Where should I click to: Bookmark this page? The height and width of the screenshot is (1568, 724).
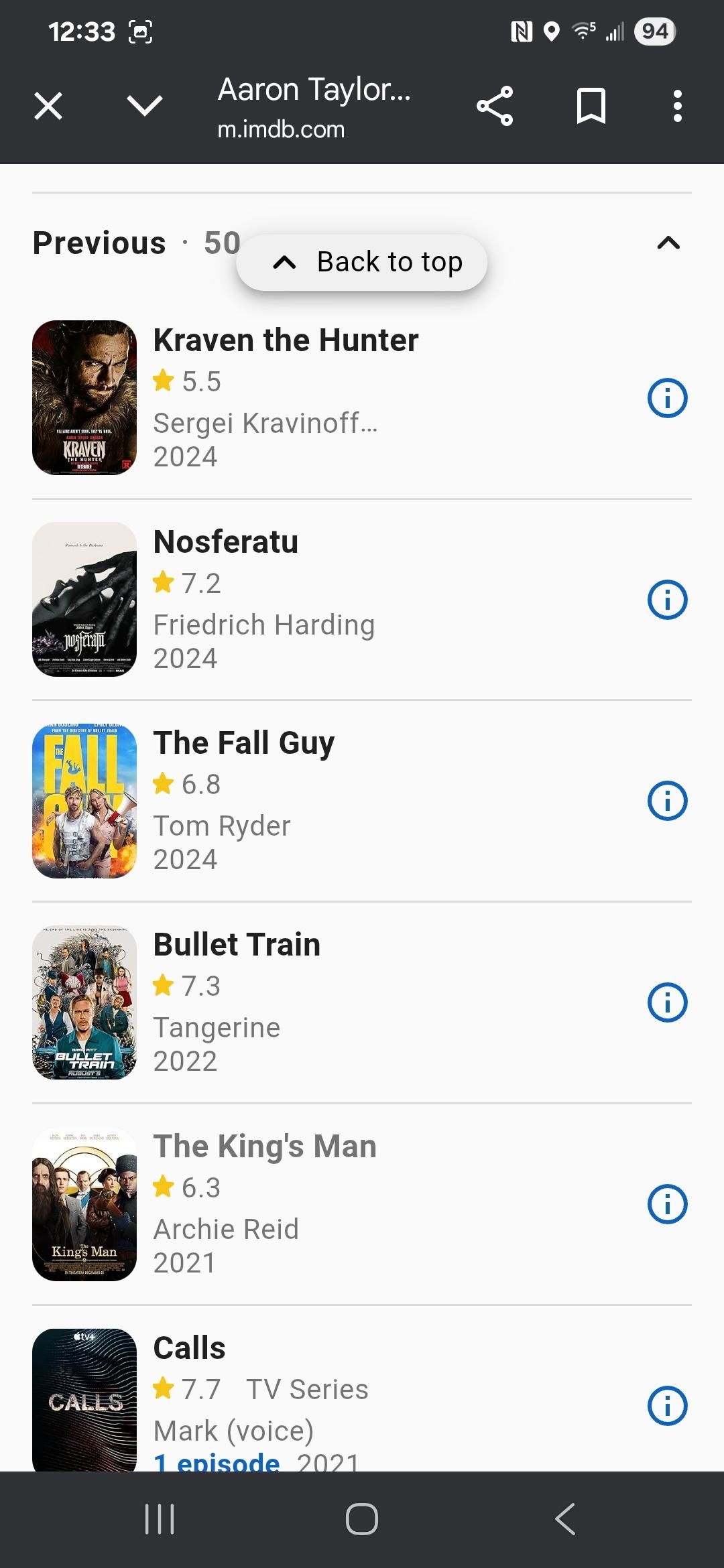(x=591, y=106)
